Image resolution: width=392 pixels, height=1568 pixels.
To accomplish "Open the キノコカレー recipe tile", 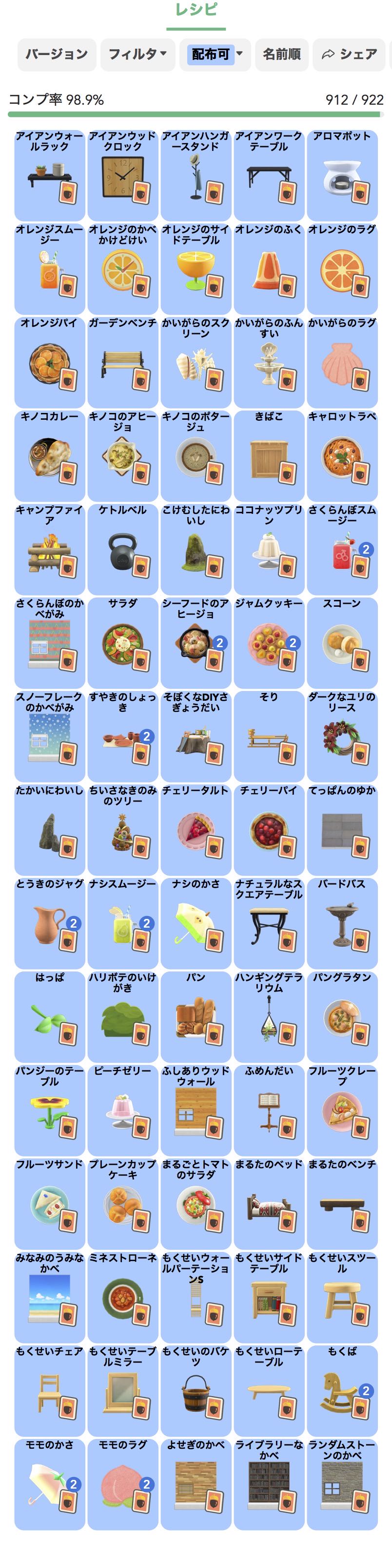I will tap(49, 456).
